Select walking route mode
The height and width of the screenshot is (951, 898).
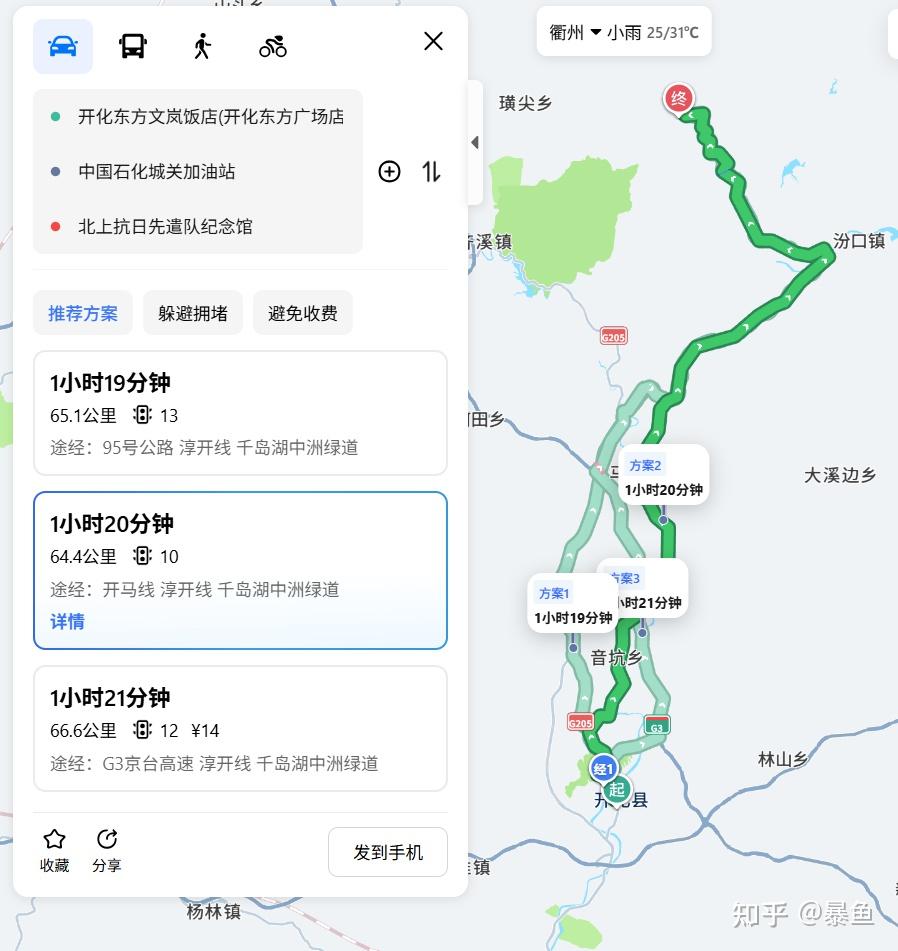coord(203,46)
